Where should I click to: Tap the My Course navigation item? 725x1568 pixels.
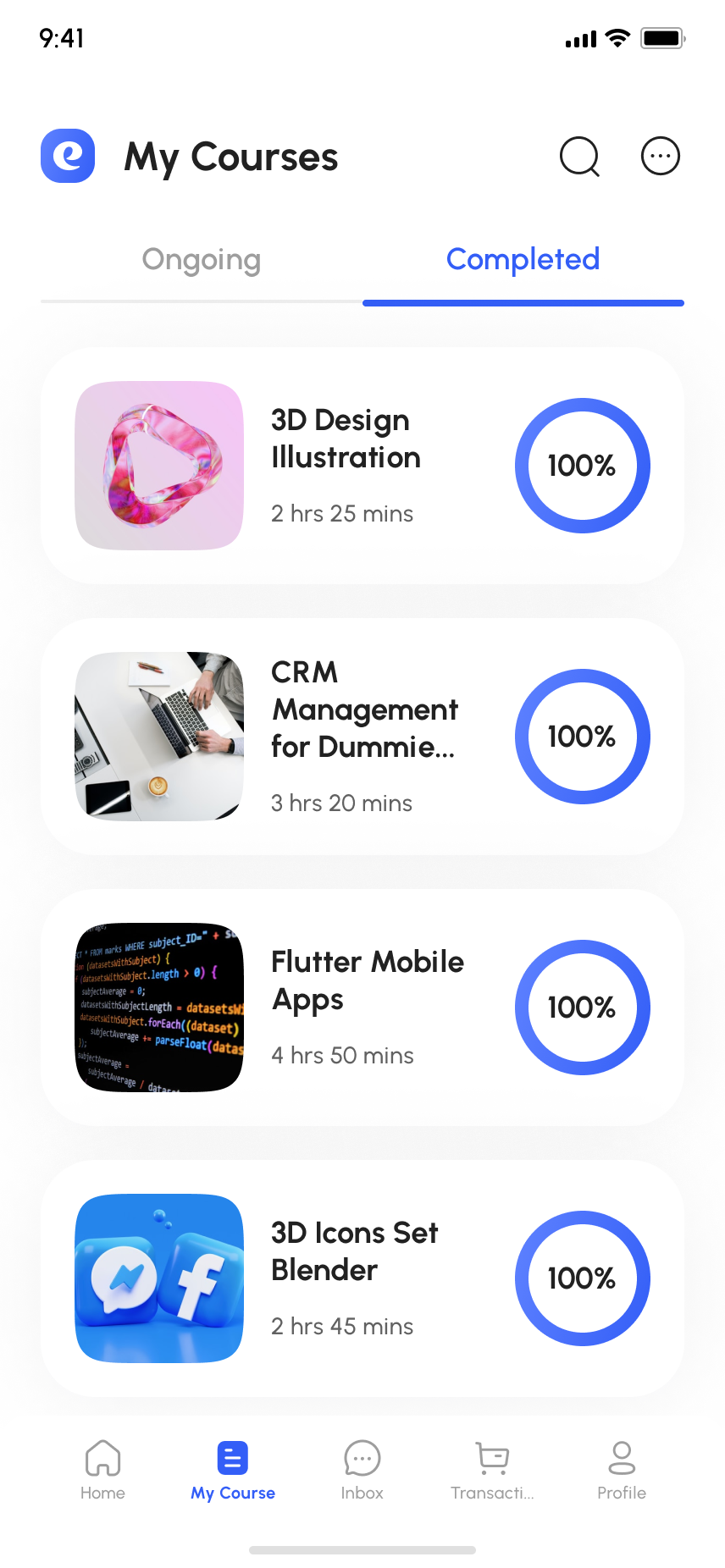(233, 1470)
